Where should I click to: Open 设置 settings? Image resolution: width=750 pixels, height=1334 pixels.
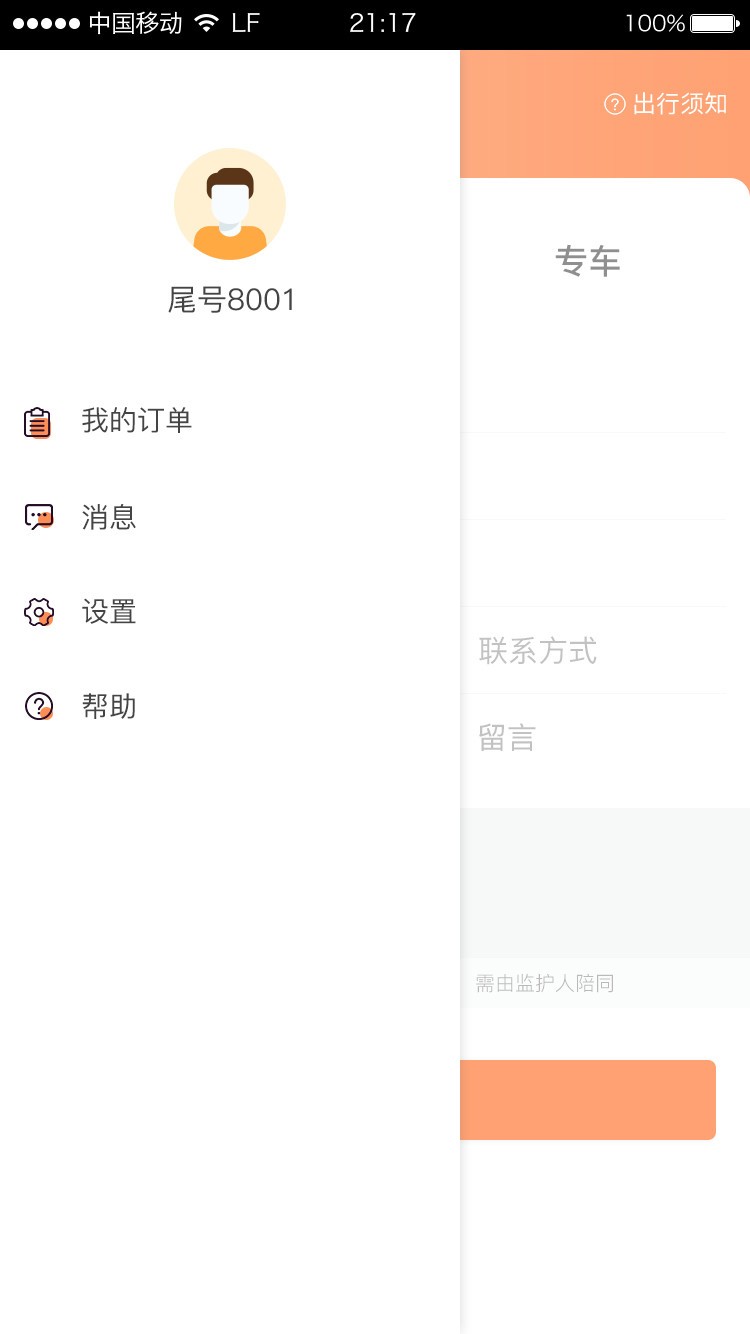coord(108,612)
